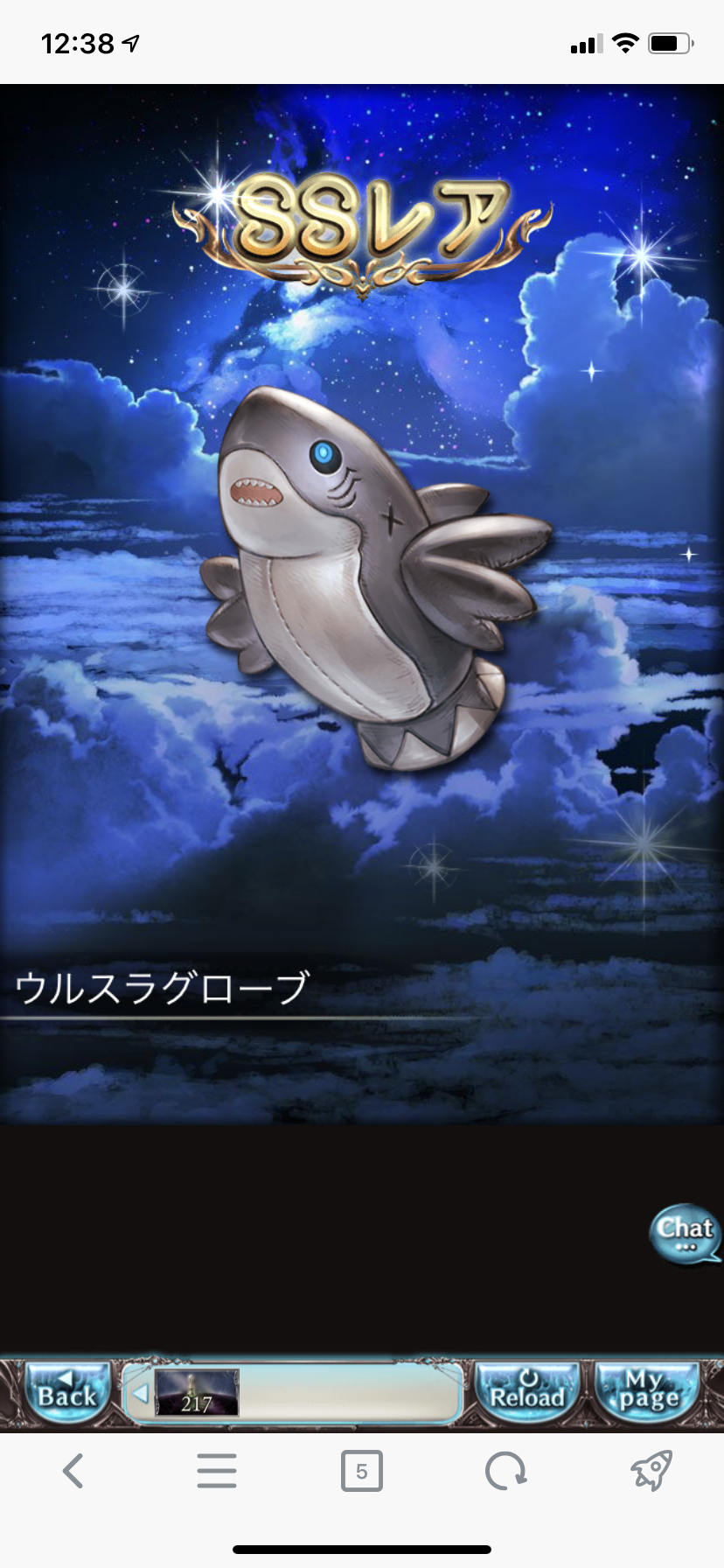
Task: Go back in the browser
Action: click(x=73, y=1471)
